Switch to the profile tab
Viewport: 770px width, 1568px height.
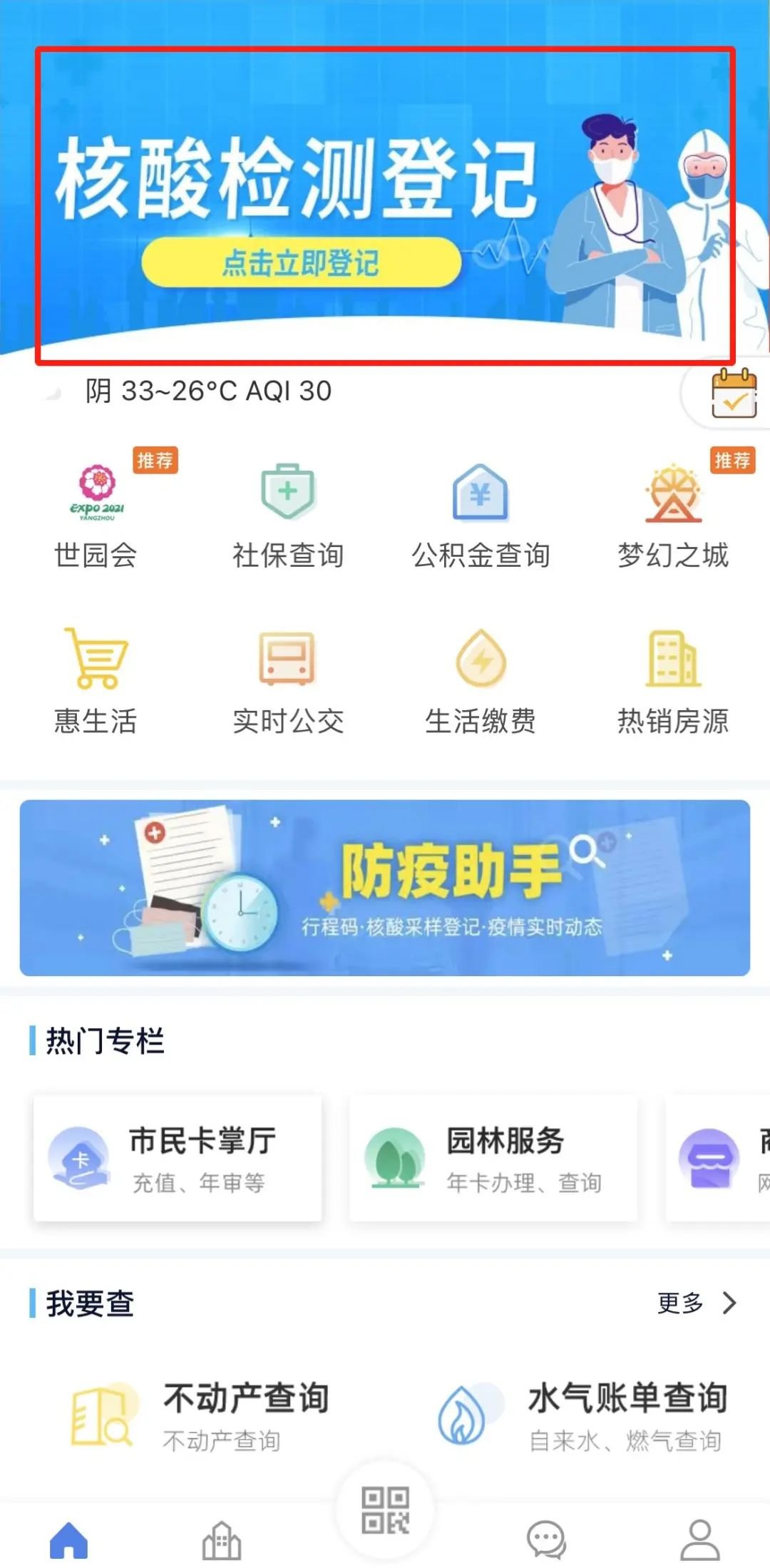pyautogui.click(x=699, y=1540)
